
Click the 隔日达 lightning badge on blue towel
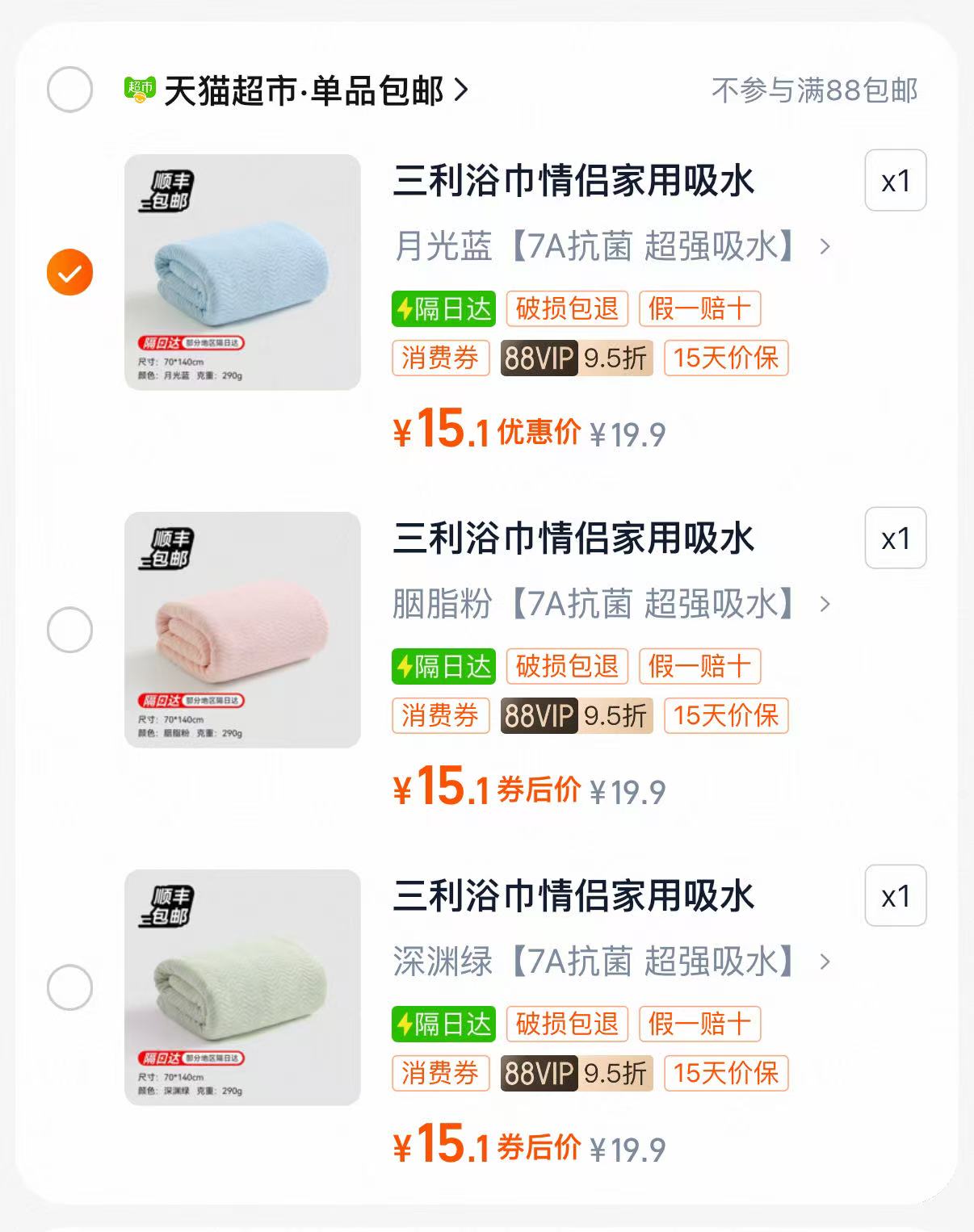tap(443, 308)
